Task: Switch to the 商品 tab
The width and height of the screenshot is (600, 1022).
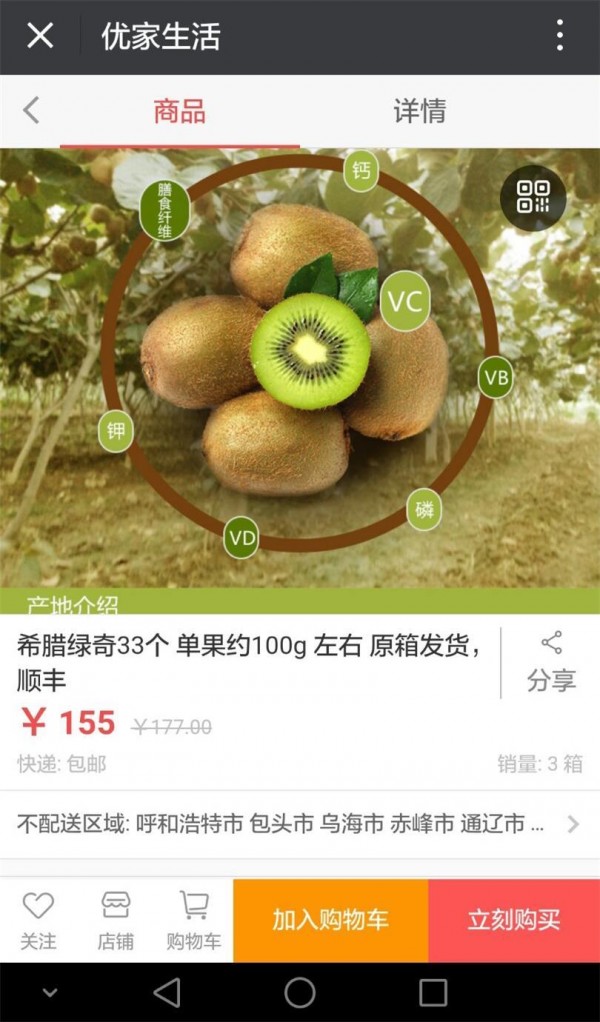Action: pyautogui.click(x=180, y=111)
